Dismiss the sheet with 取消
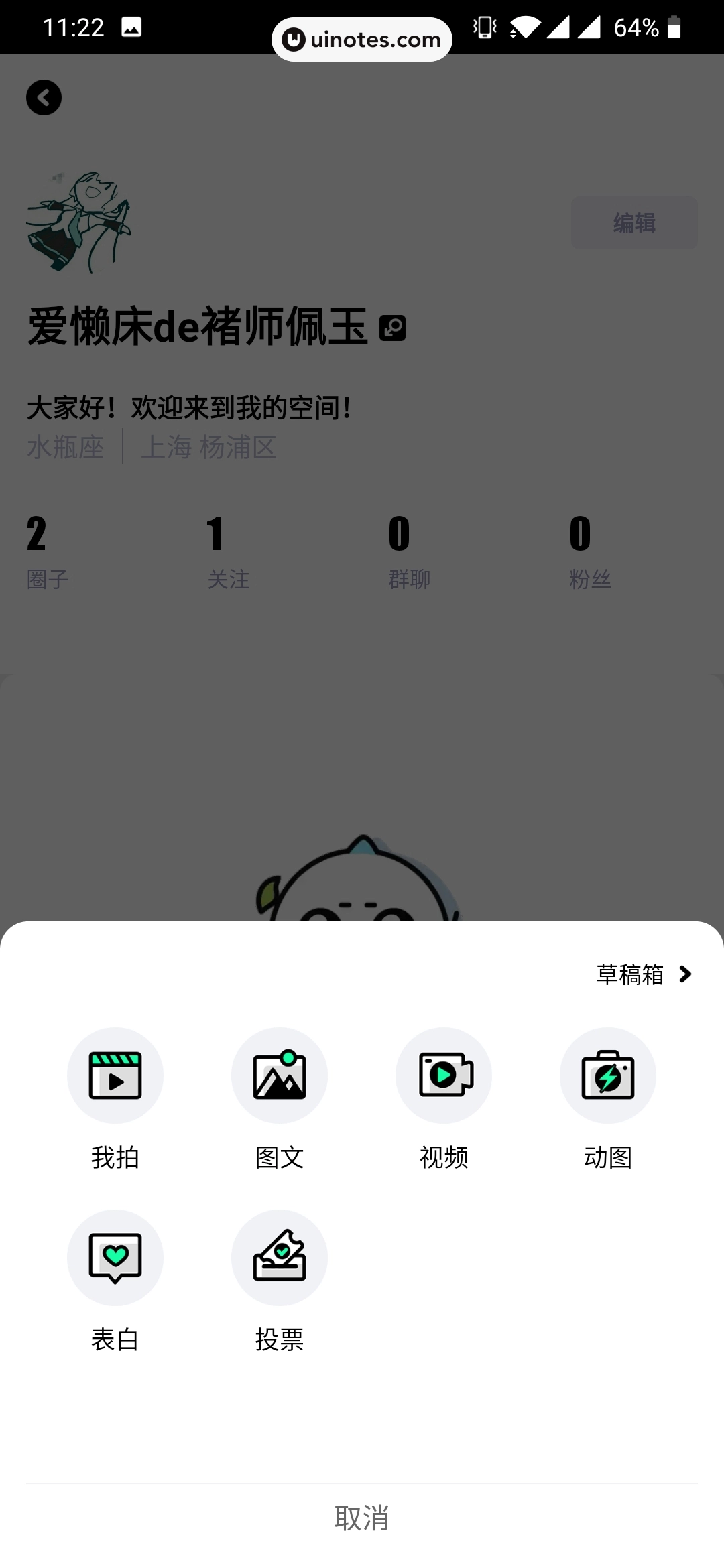 tap(362, 1518)
